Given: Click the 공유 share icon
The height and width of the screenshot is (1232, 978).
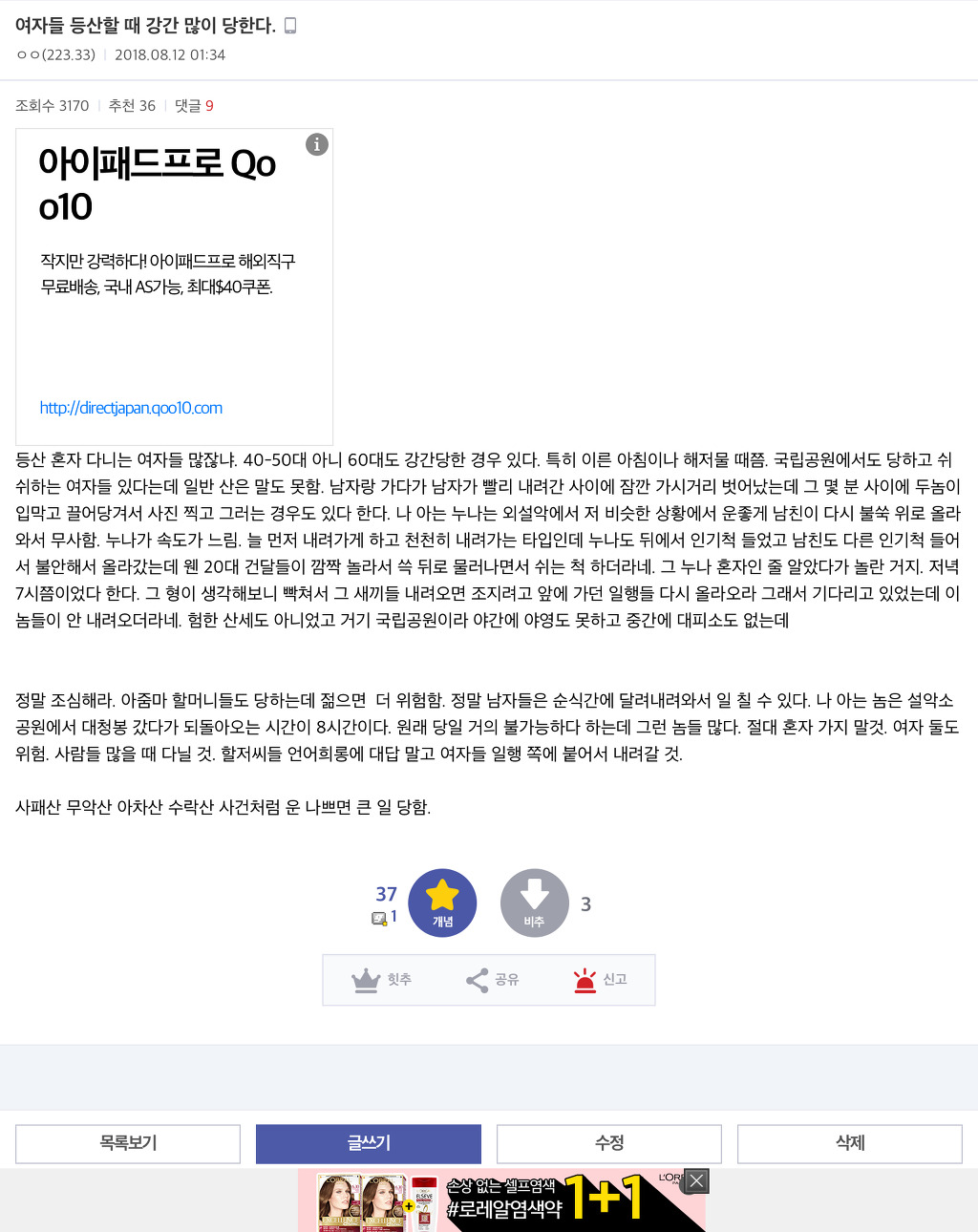Looking at the screenshot, I should coord(476,979).
